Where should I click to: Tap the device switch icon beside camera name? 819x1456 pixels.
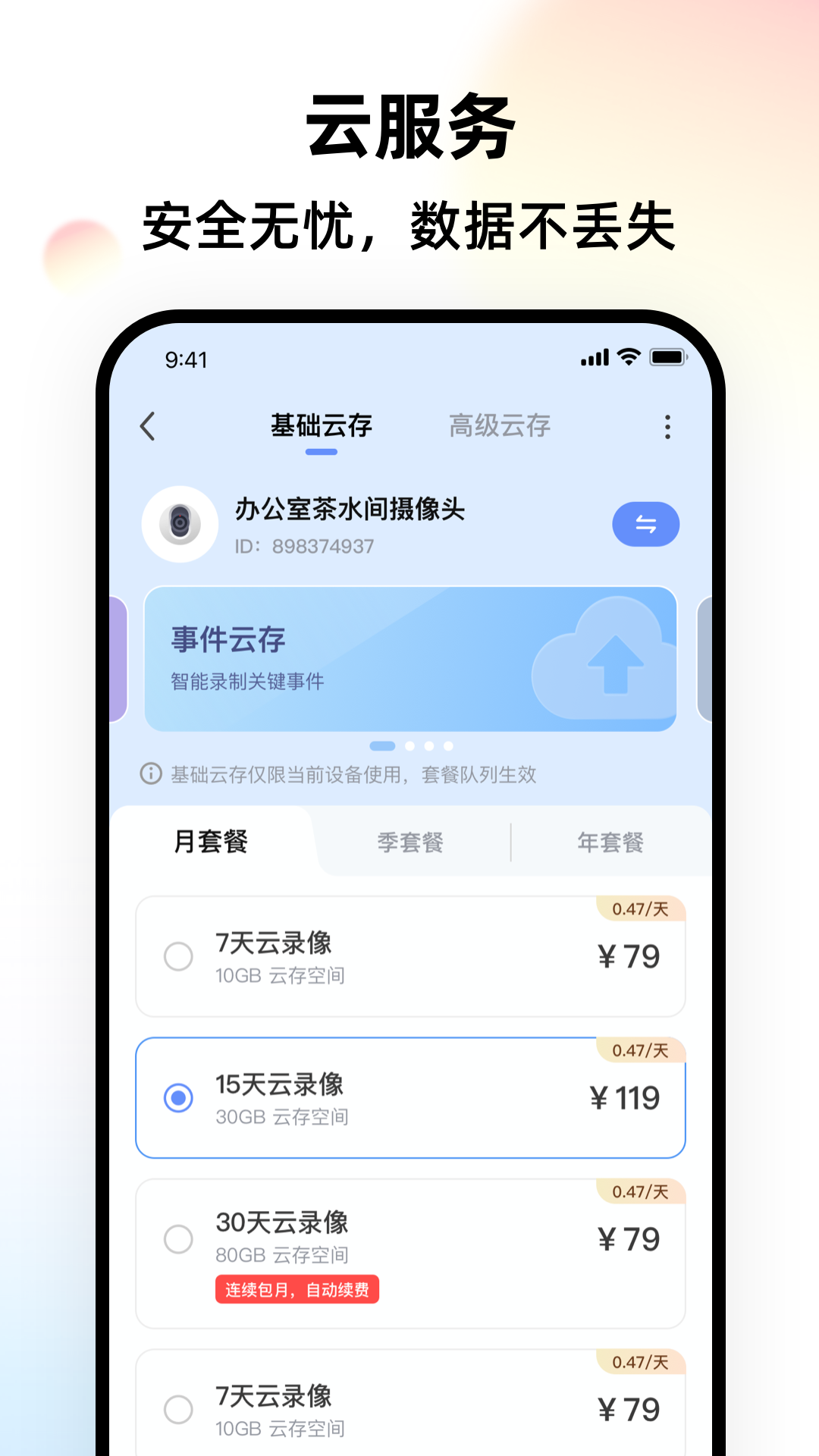point(645,524)
